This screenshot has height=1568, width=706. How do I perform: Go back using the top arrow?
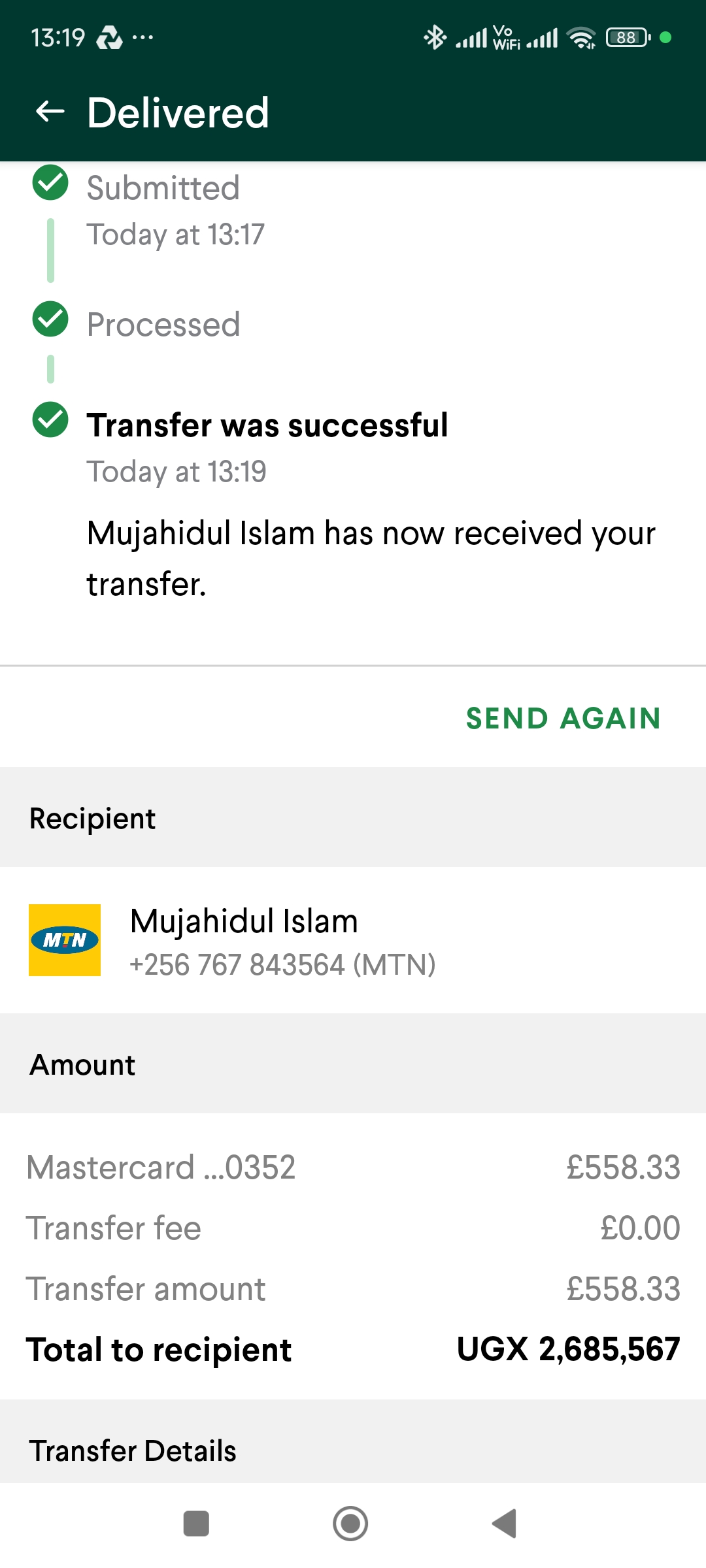(50, 112)
